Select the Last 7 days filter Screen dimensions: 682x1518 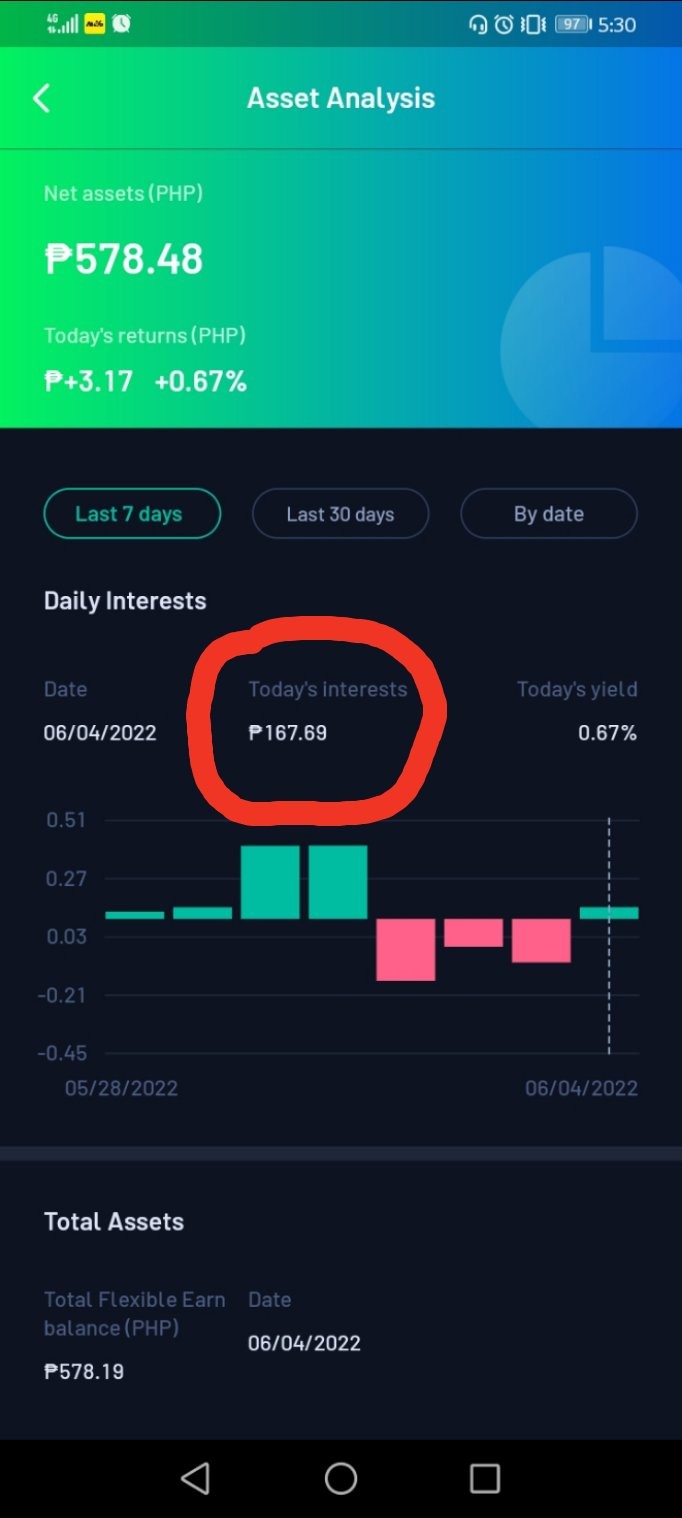(x=132, y=514)
